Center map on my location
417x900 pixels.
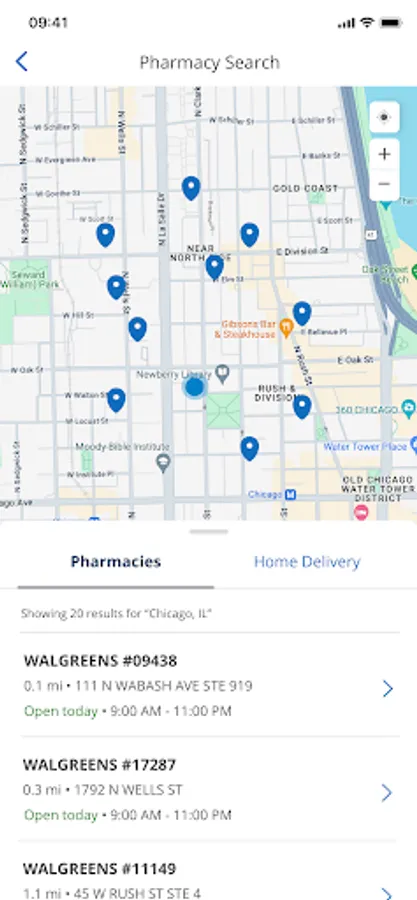pos(384,118)
